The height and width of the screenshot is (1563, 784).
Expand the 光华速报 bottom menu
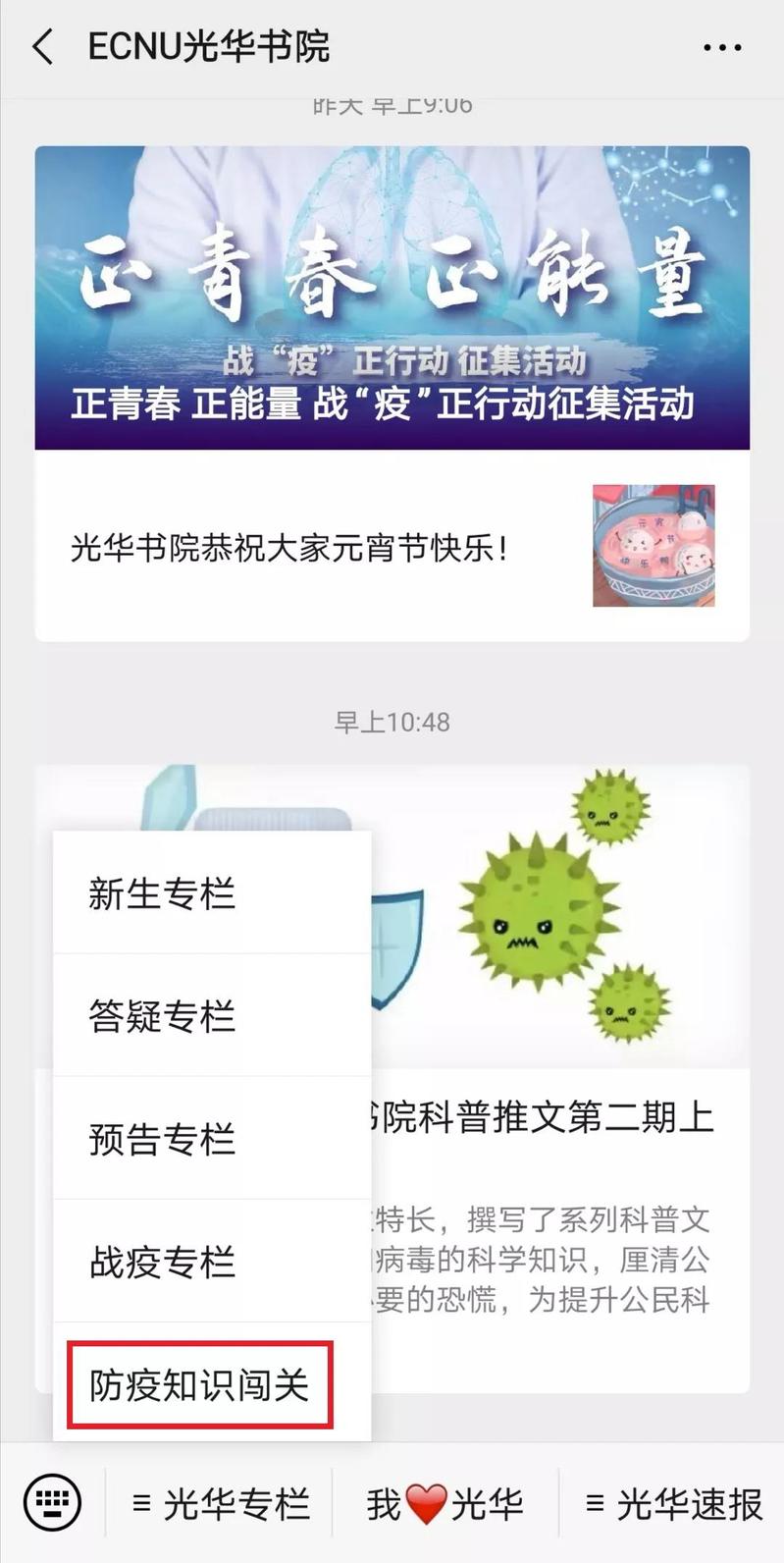coord(673,1503)
